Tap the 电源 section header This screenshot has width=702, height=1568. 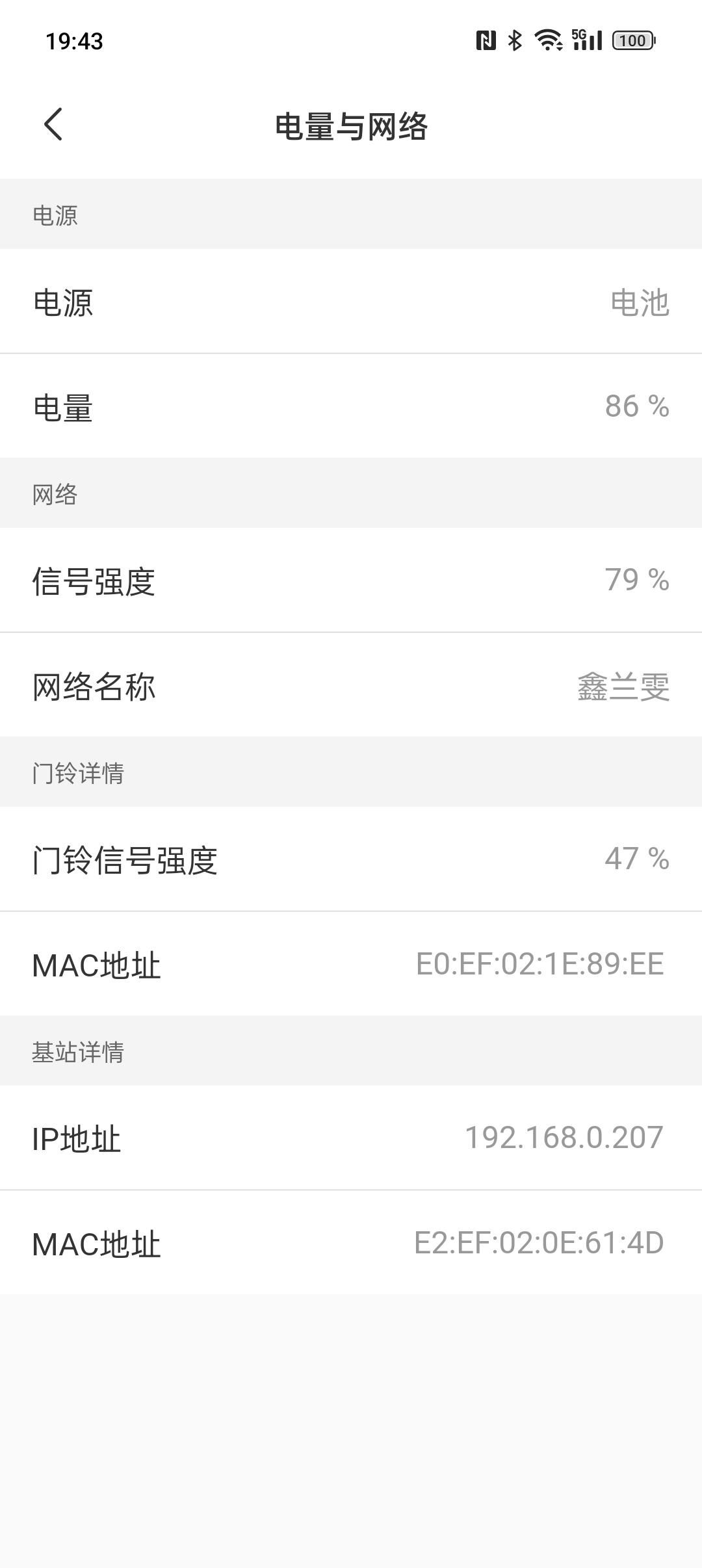click(x=55, y=215)
